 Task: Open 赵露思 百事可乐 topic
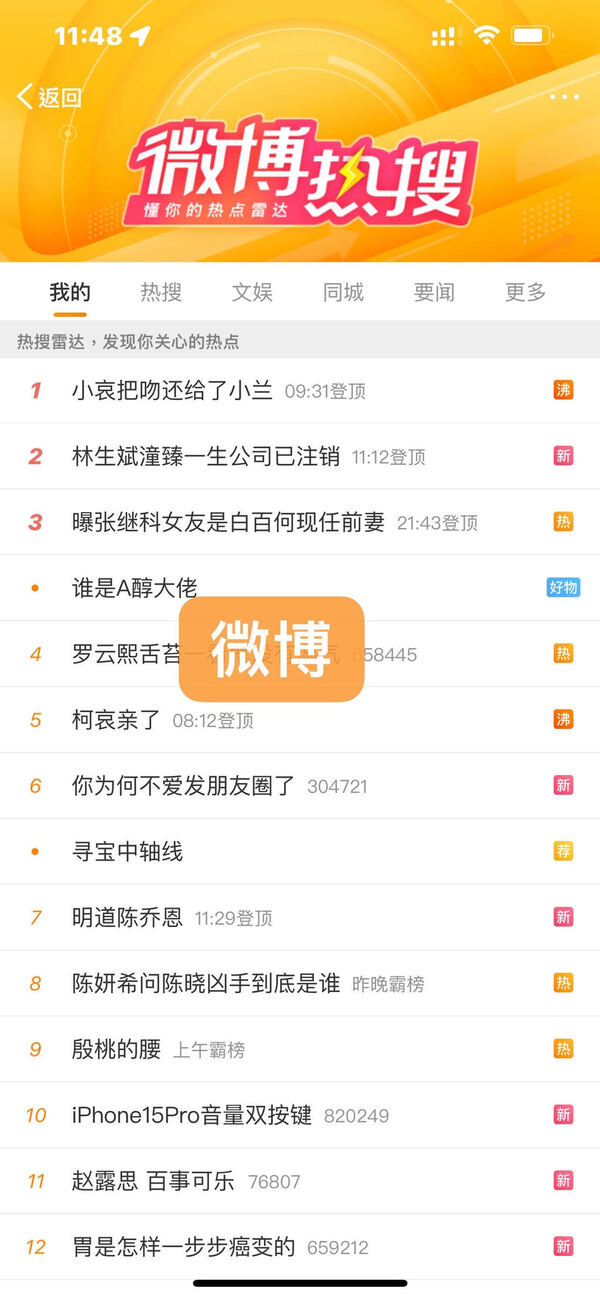point(153,1181)
